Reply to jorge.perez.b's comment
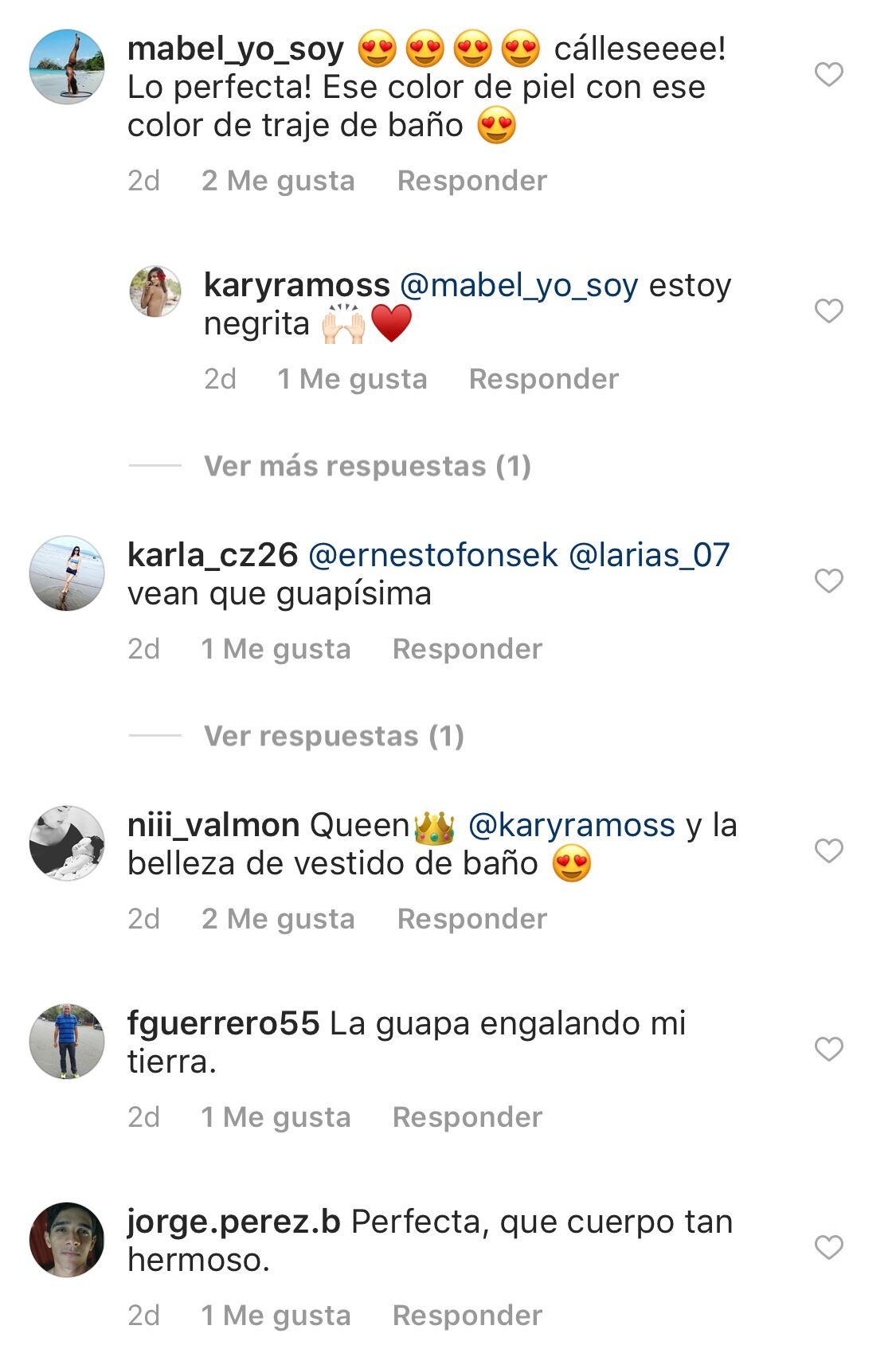The height and width of the screenshot is (1349, 896). (467, 1316)
